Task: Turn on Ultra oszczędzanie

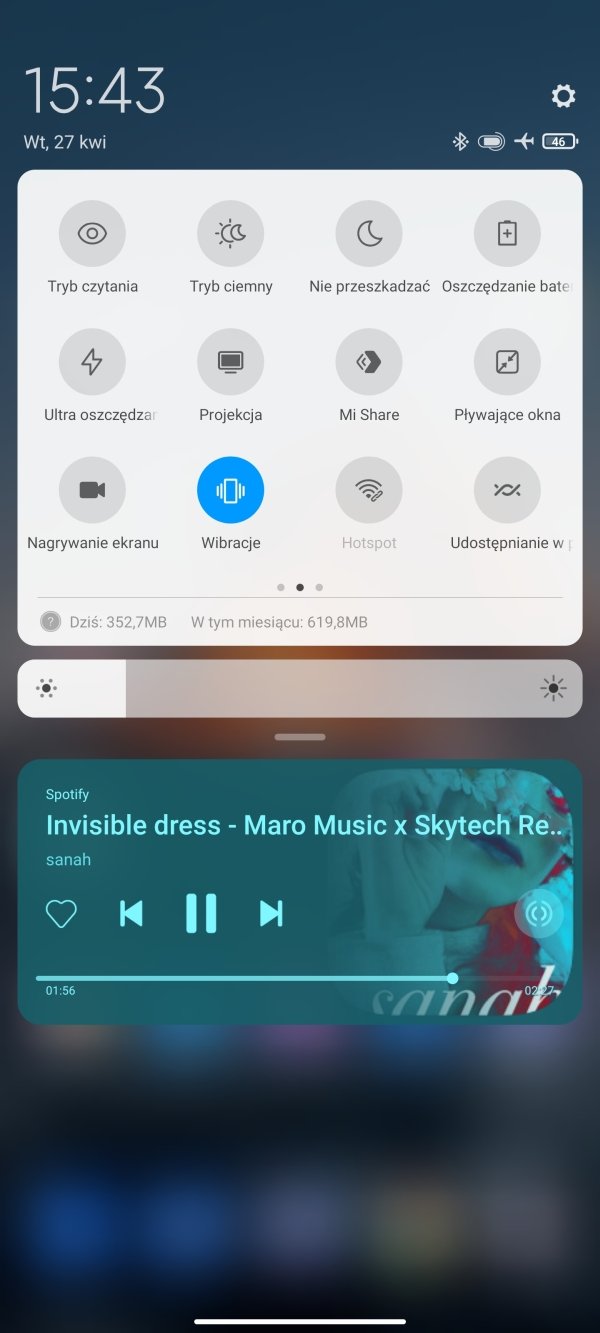Action: tap(92, 362)
